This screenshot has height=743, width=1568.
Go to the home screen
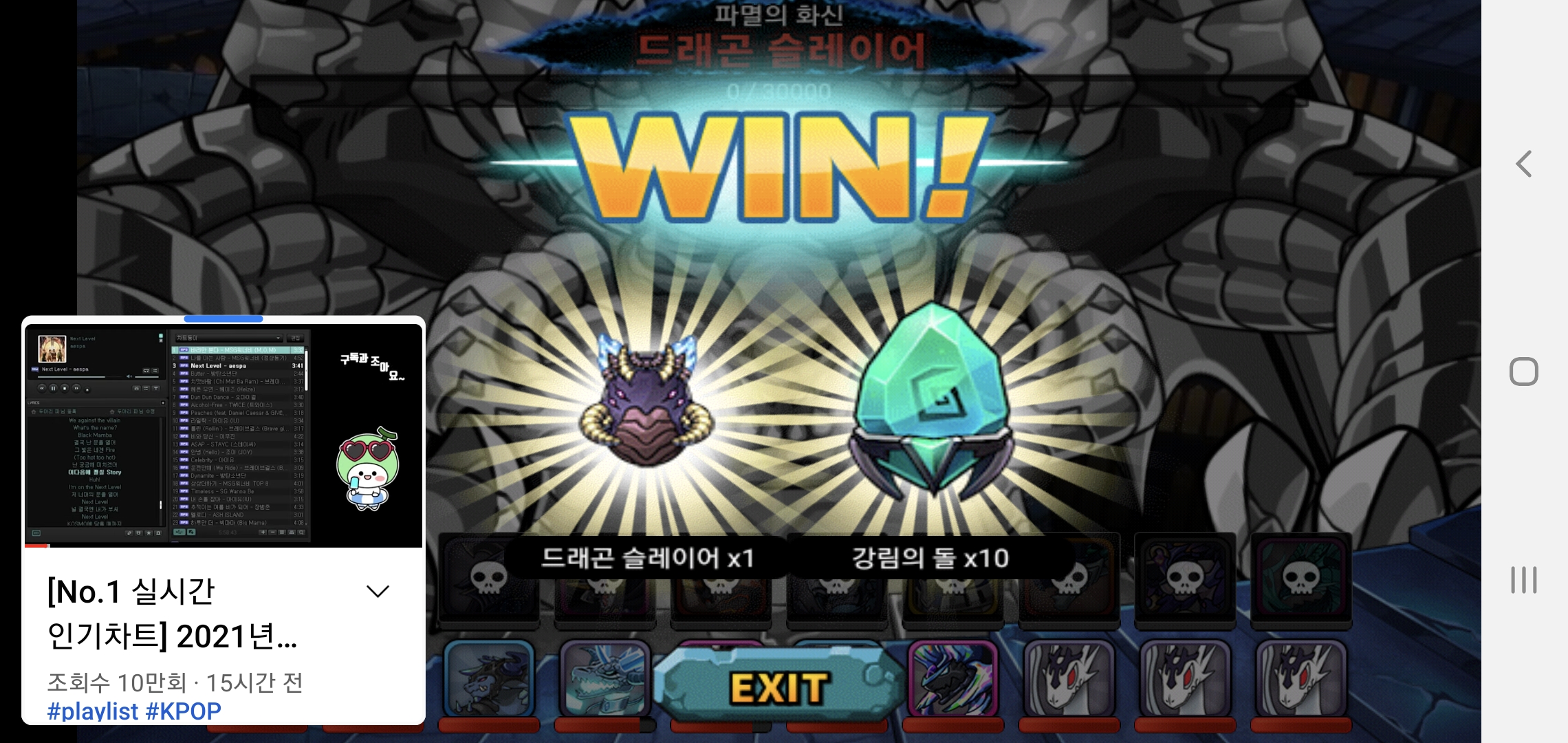1524,371
